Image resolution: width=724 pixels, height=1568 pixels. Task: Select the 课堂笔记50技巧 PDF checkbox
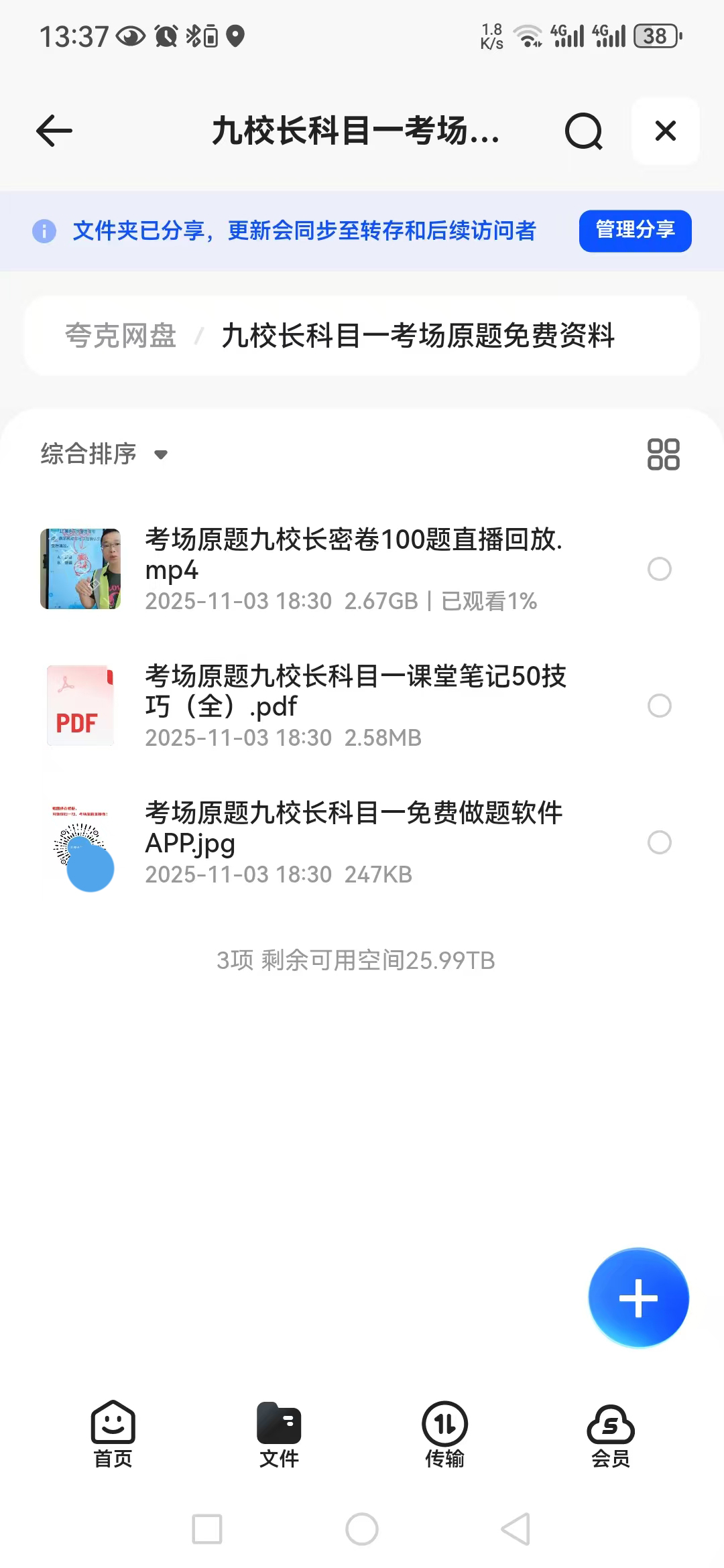[x=660, y=706]
